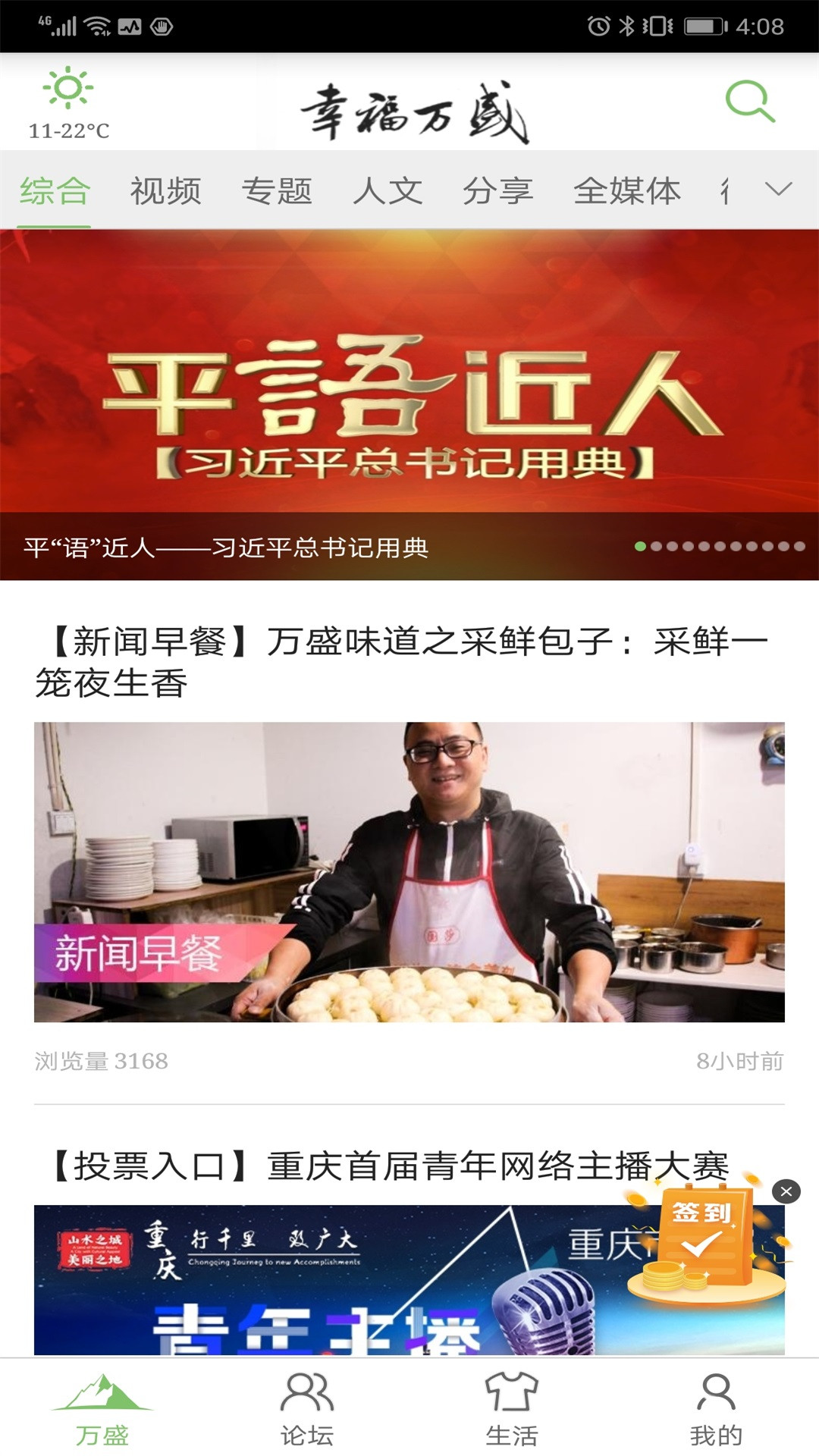Switch to the 综合 tab
Screen dimensions: 819x1456
[55, 191]
